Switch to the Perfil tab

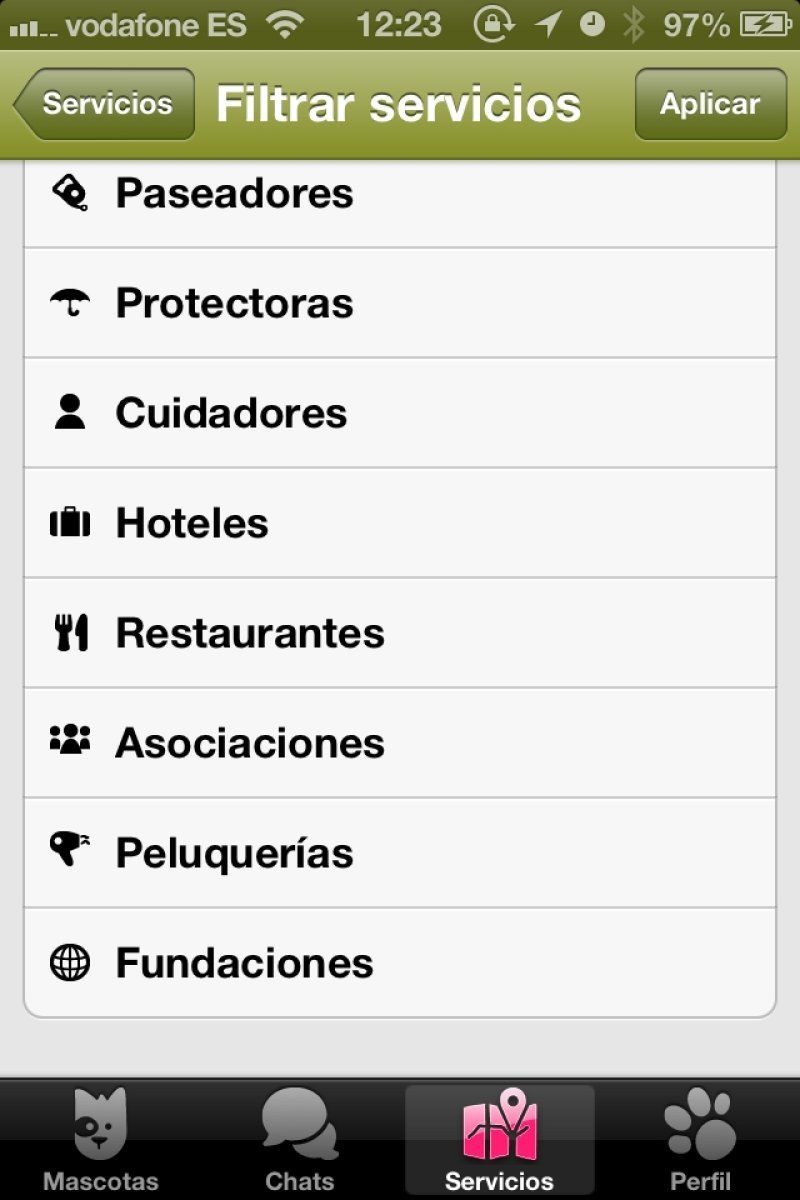tap(700, 1140)
